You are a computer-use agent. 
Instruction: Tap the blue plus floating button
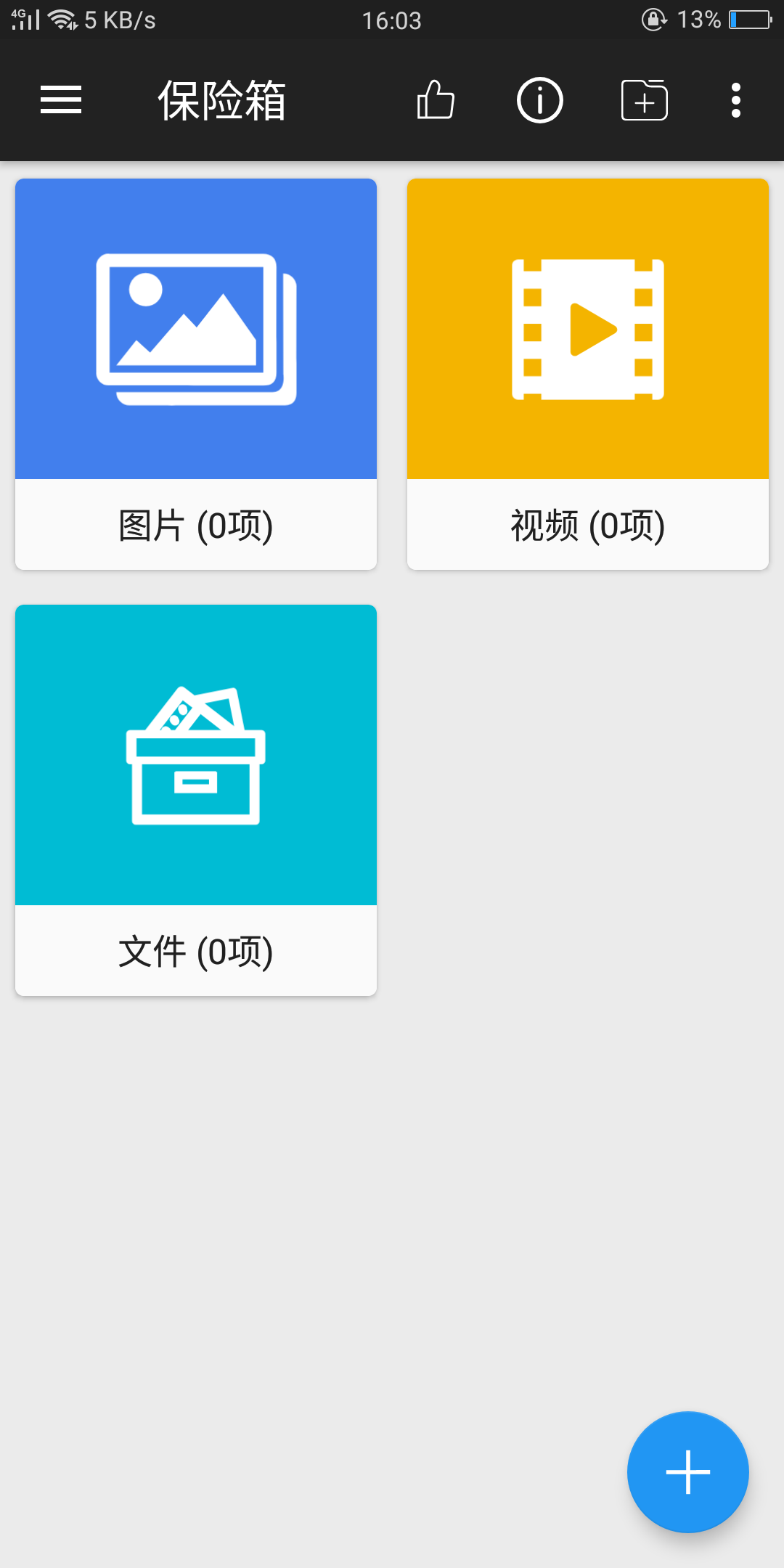(687, 1472)
